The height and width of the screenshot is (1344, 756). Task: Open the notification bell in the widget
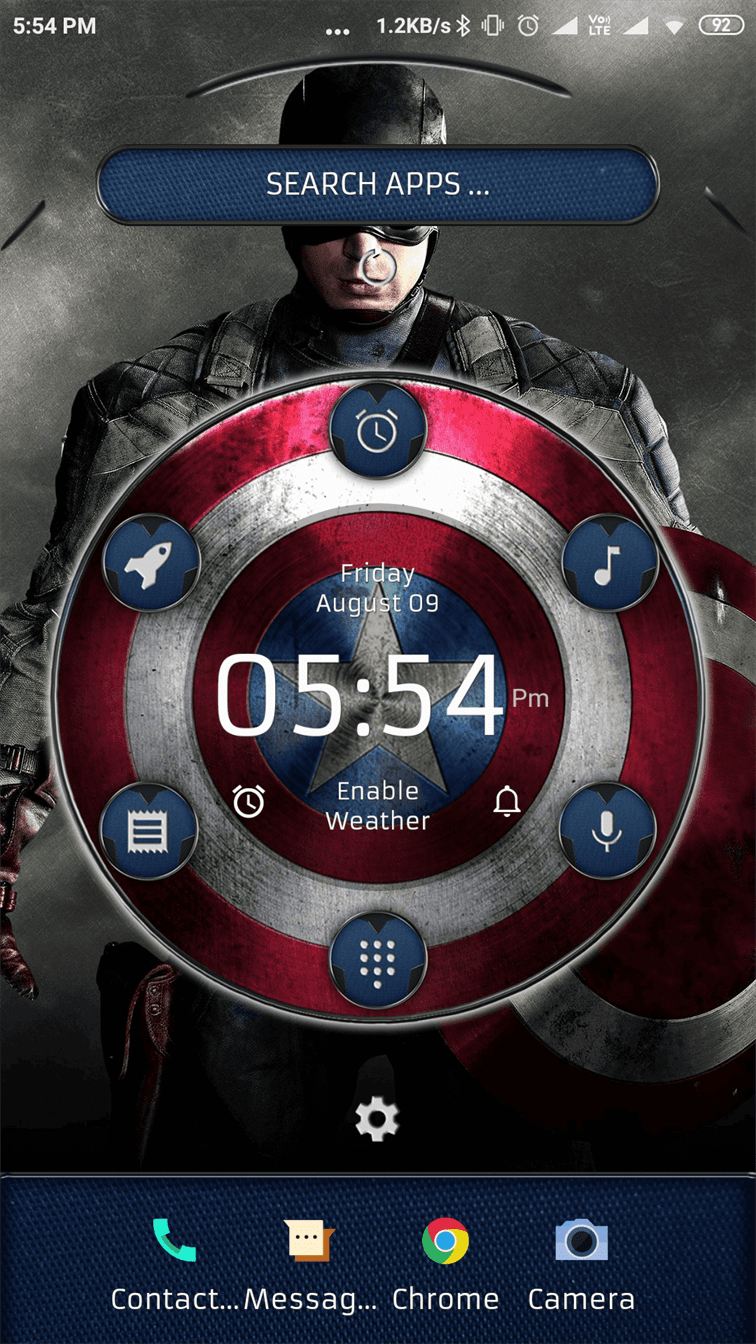[x=507, y=801]
